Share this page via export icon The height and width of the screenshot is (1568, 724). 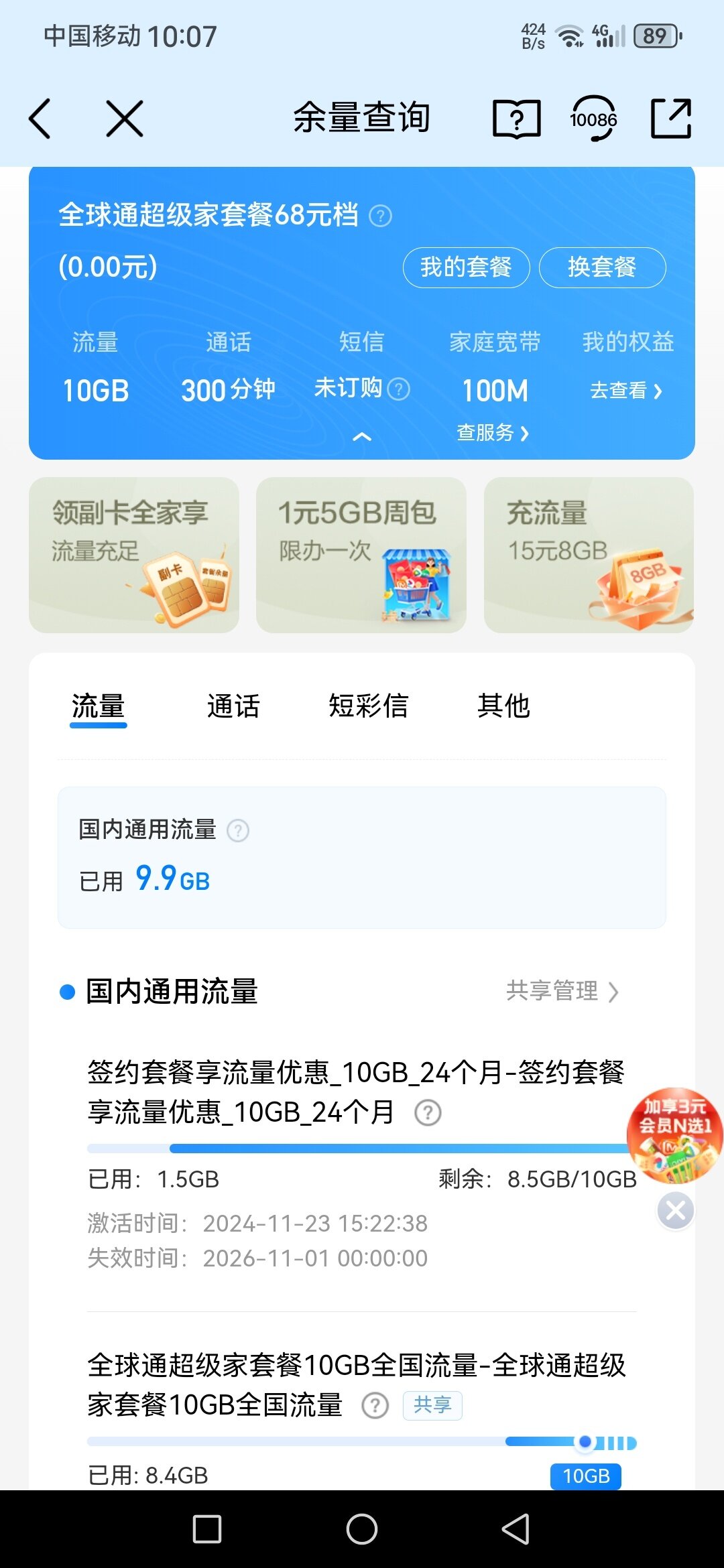[671, 119]
